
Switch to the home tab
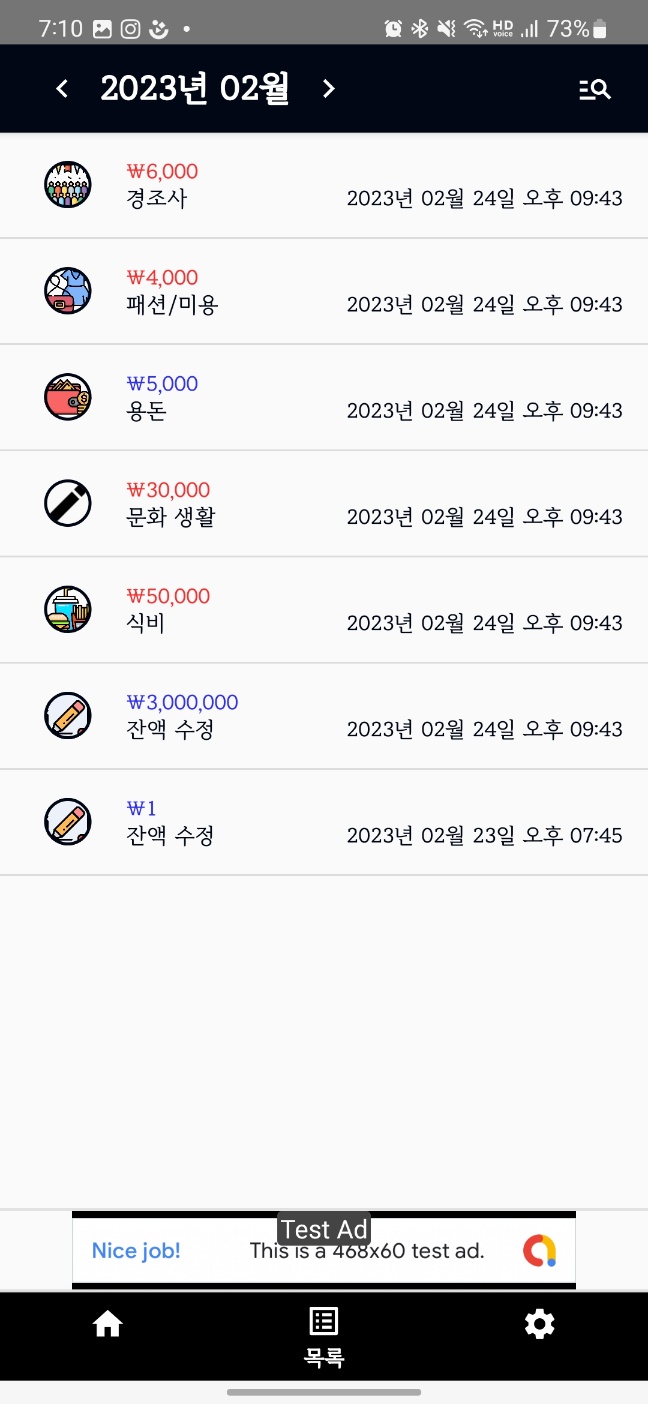click(108, 1325)
